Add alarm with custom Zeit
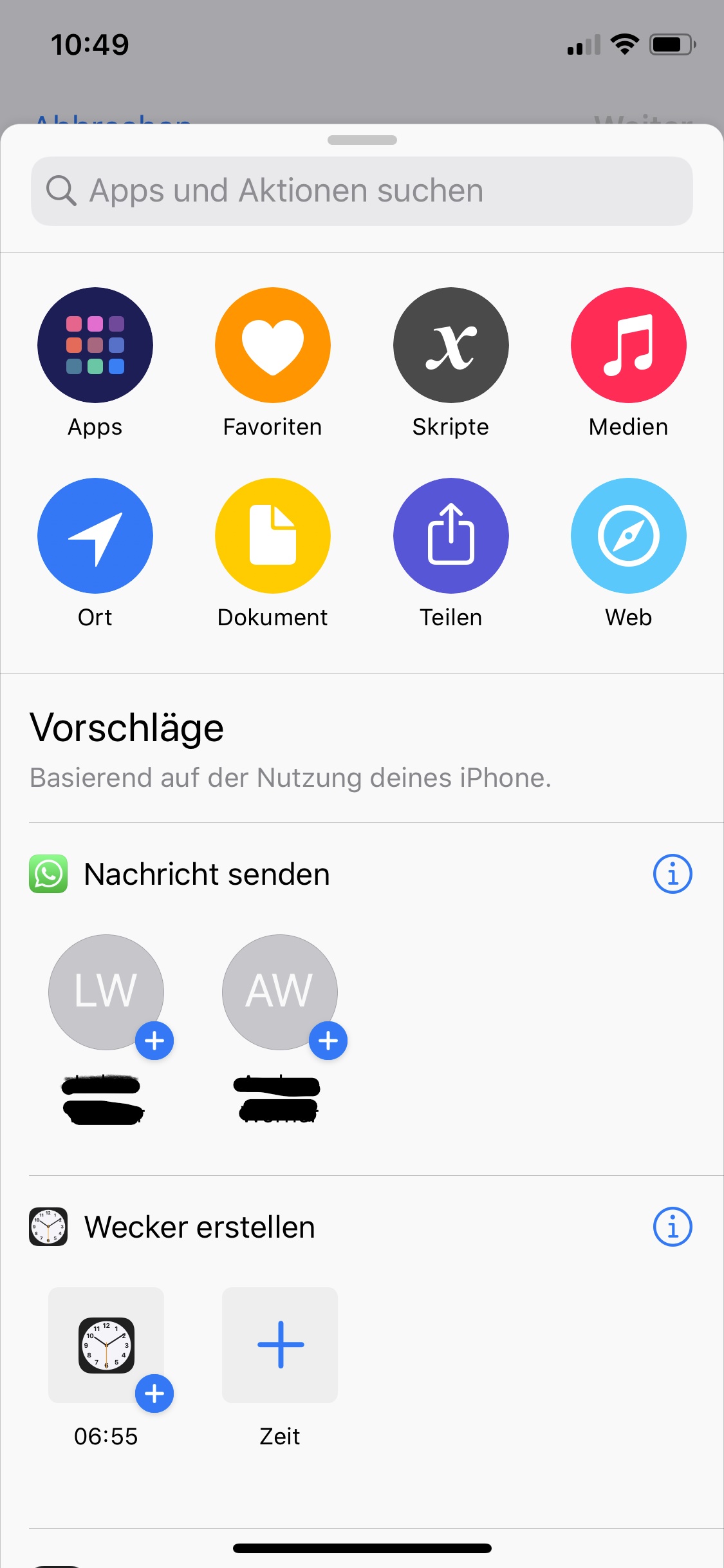 pyautogui.click(x=281, y=1346)
